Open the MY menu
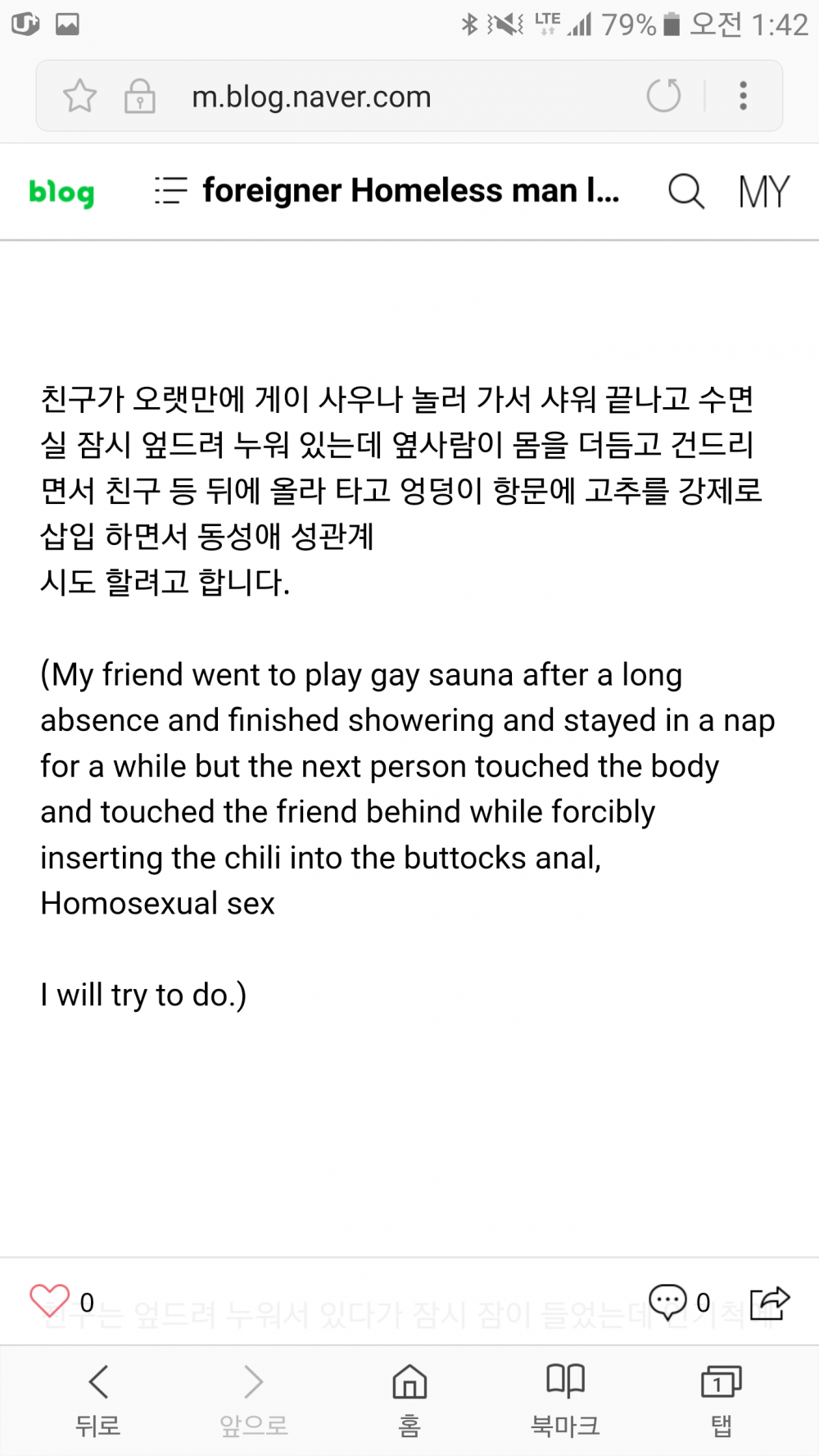 (x=763, y=192)
